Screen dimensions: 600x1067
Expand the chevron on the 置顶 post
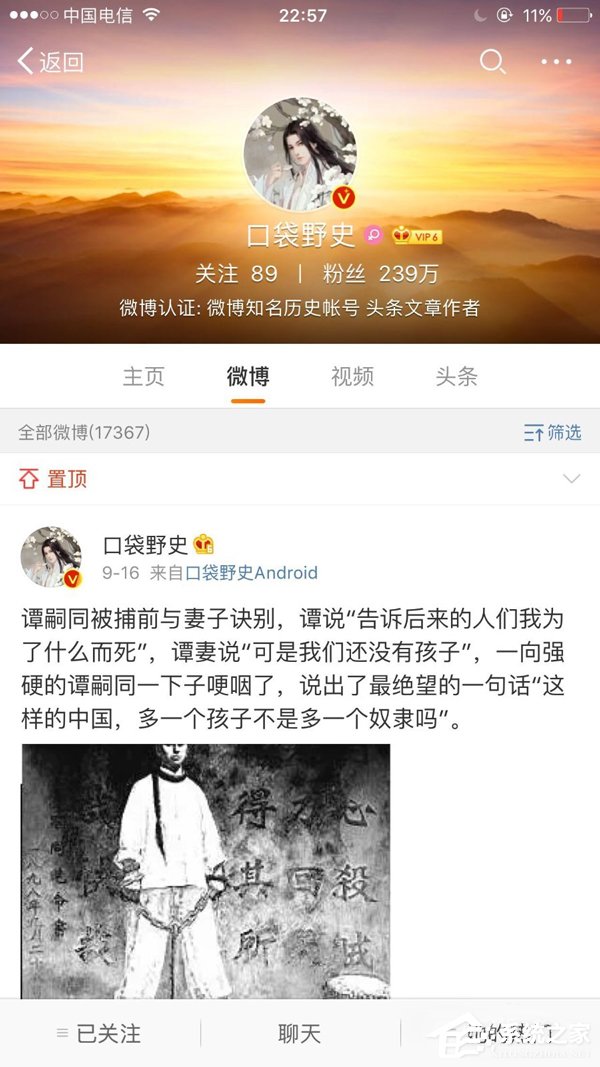tap(571, 479)
